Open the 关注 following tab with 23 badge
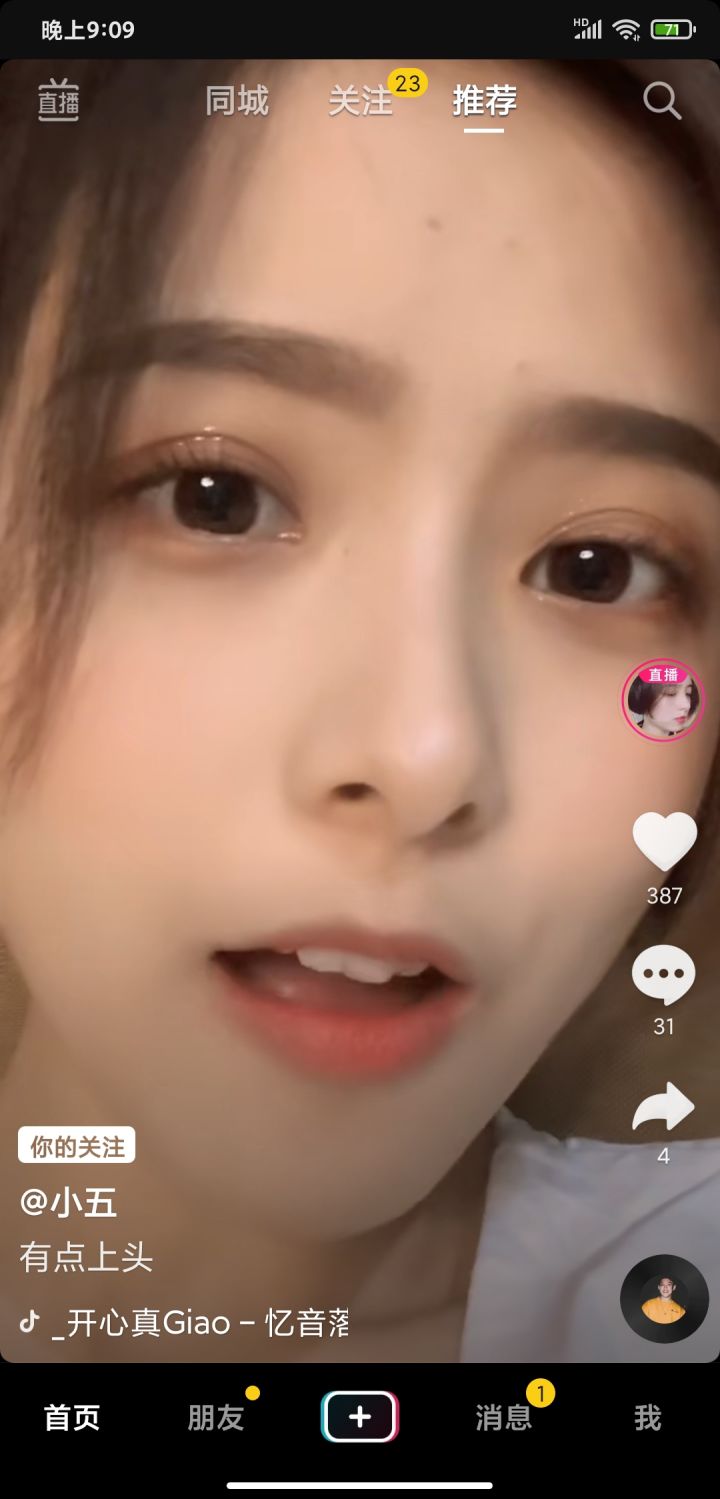This screenshot has height=1499, width=720. tap(358, 100)
